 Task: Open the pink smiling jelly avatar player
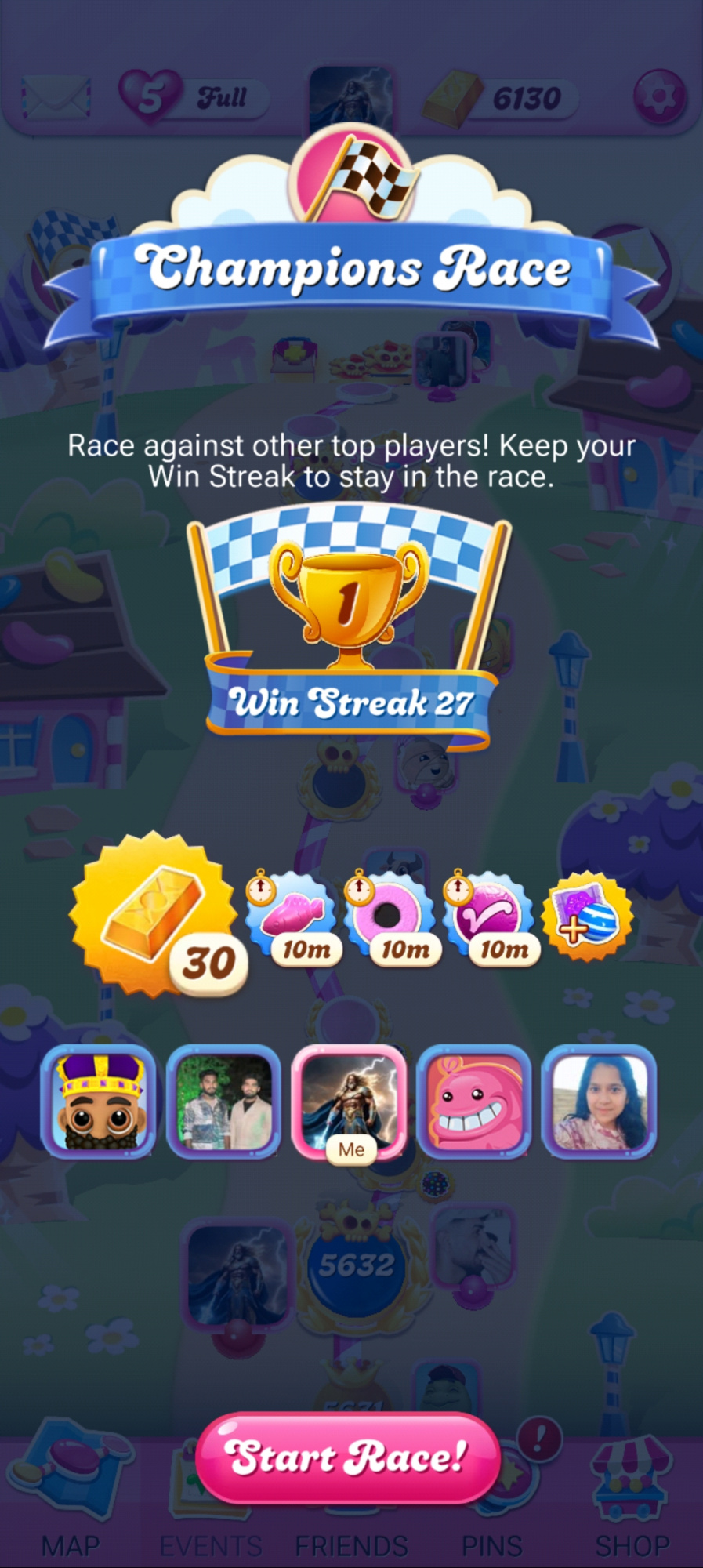tap(474, 1102)
